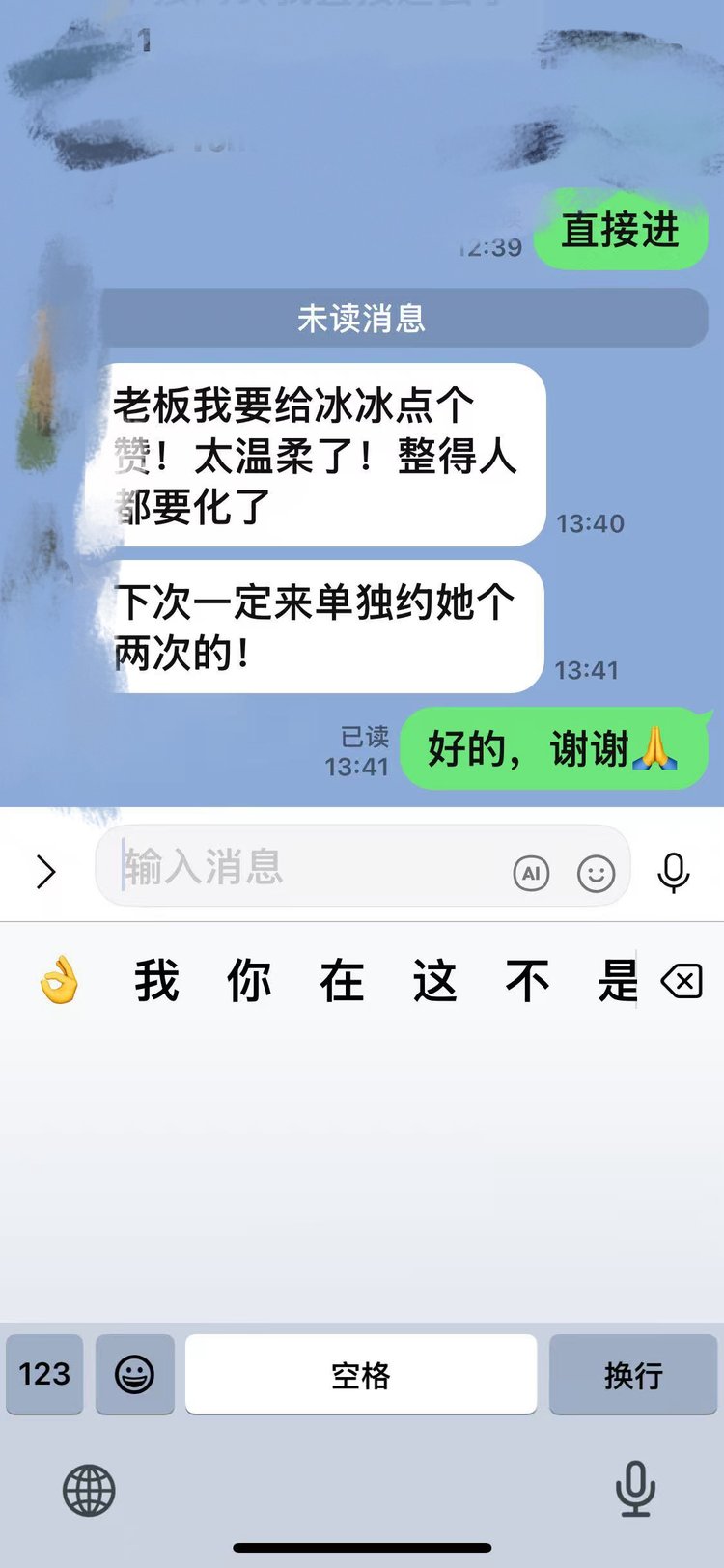Focus the 输入消息 message field
The height and width of the screenshot is (1568, 724).
[x=309, y=867]
